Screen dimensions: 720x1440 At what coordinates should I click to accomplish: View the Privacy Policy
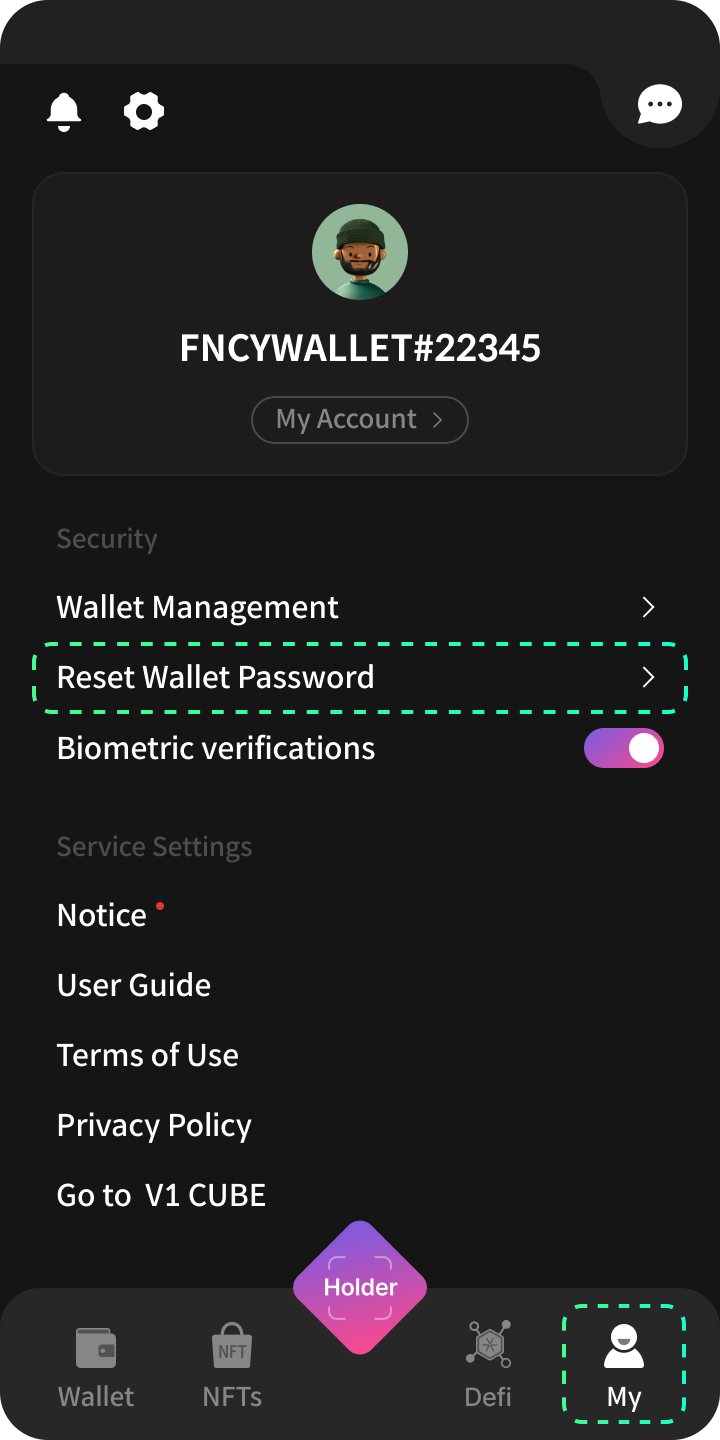coord(360,1125)
